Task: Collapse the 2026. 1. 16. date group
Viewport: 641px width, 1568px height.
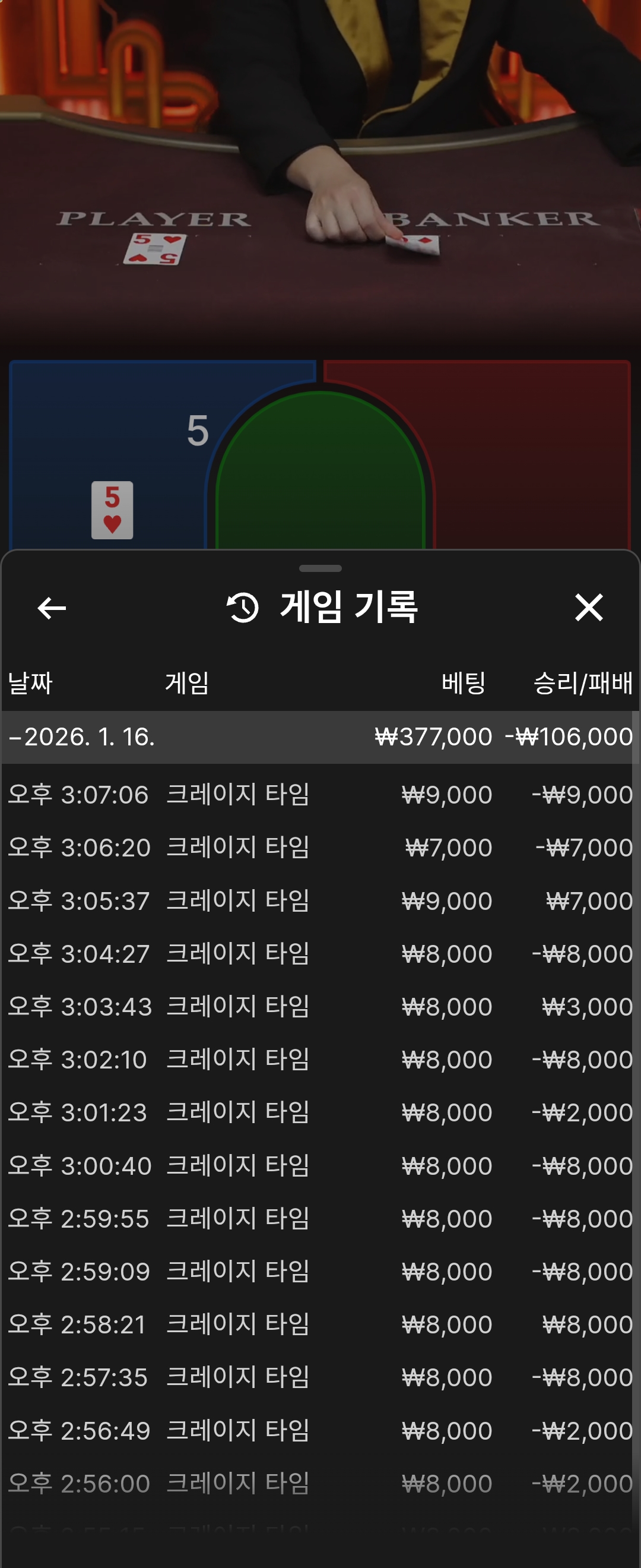Action: (x=82, y=737)
